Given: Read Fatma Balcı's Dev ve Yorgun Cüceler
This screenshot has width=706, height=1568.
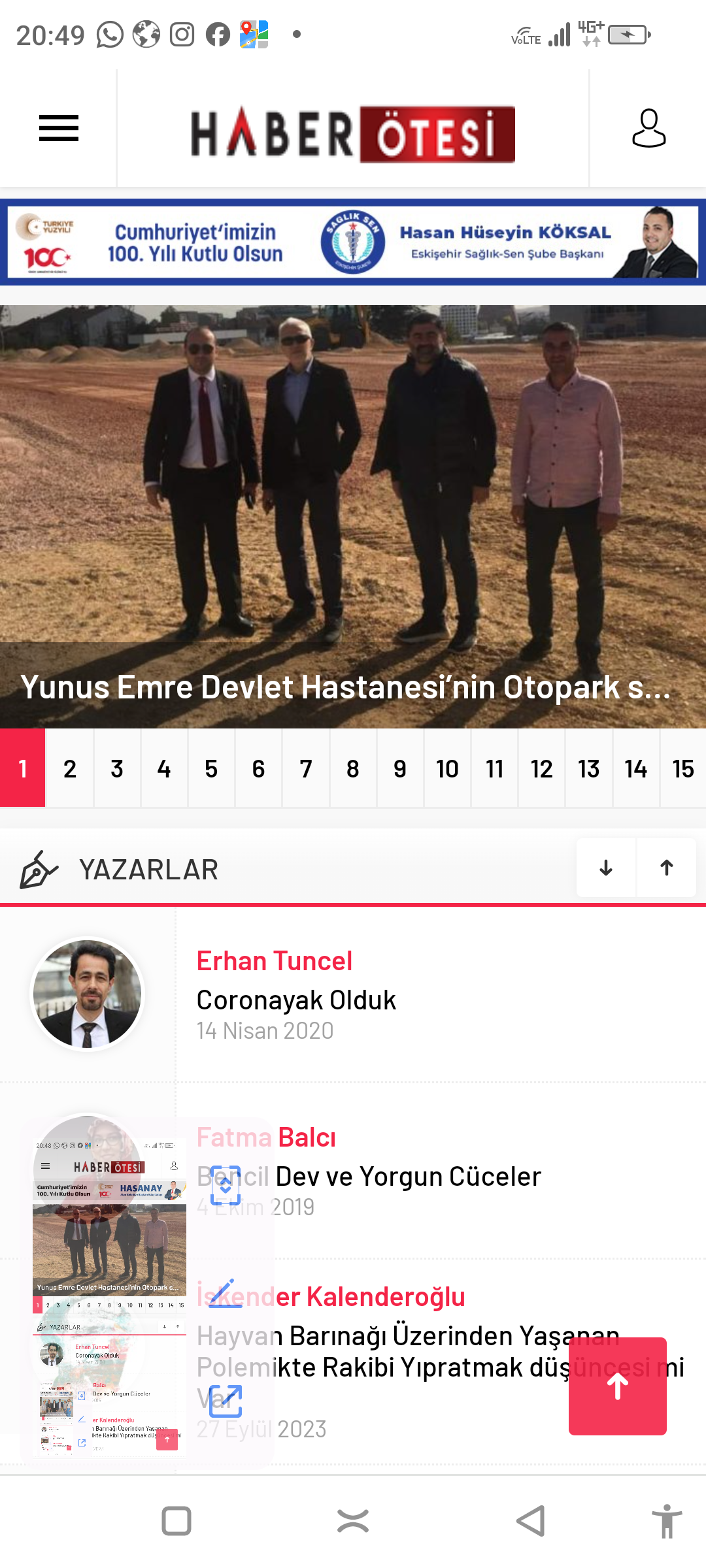Looking at the screenshot, I should [x=409, y=1177].
